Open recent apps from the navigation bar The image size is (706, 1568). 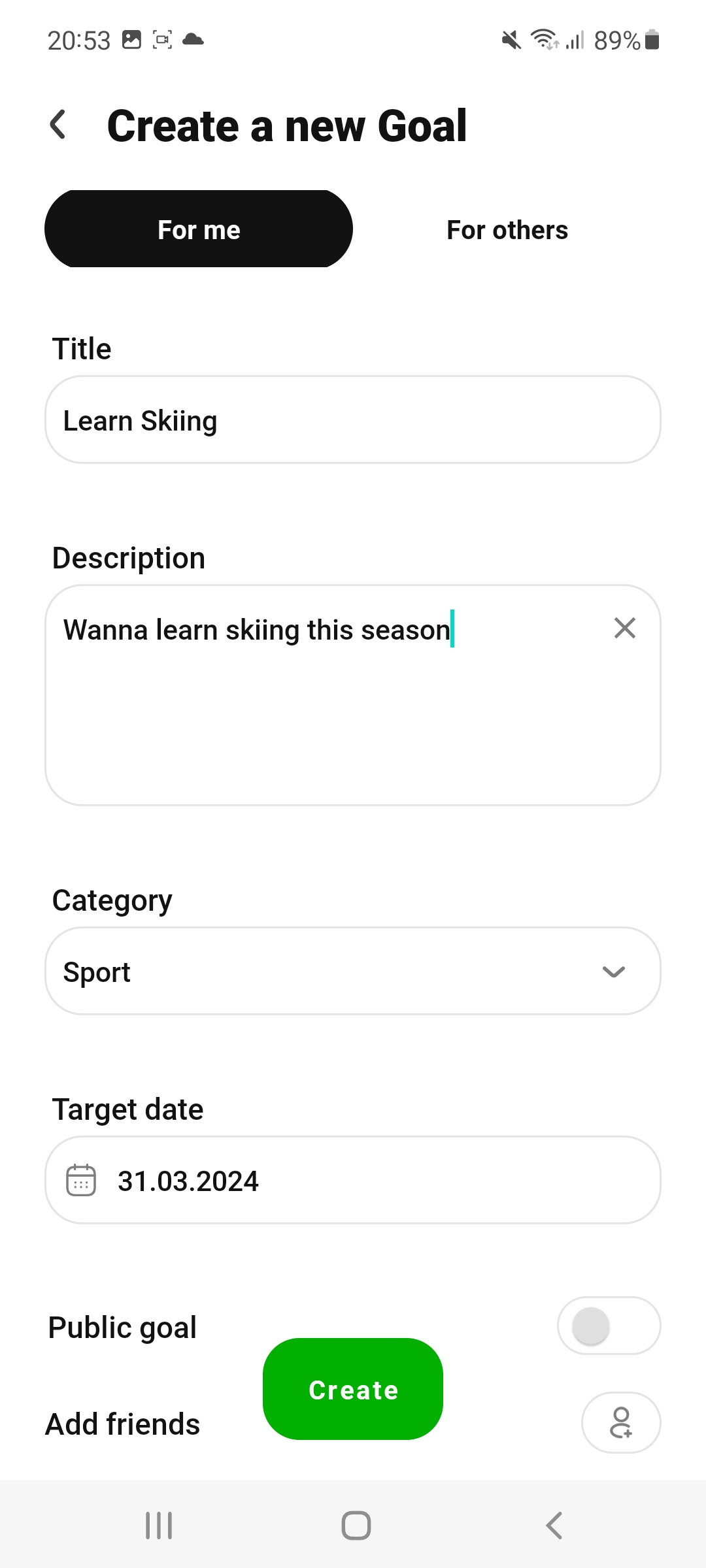click(159, 1526)
